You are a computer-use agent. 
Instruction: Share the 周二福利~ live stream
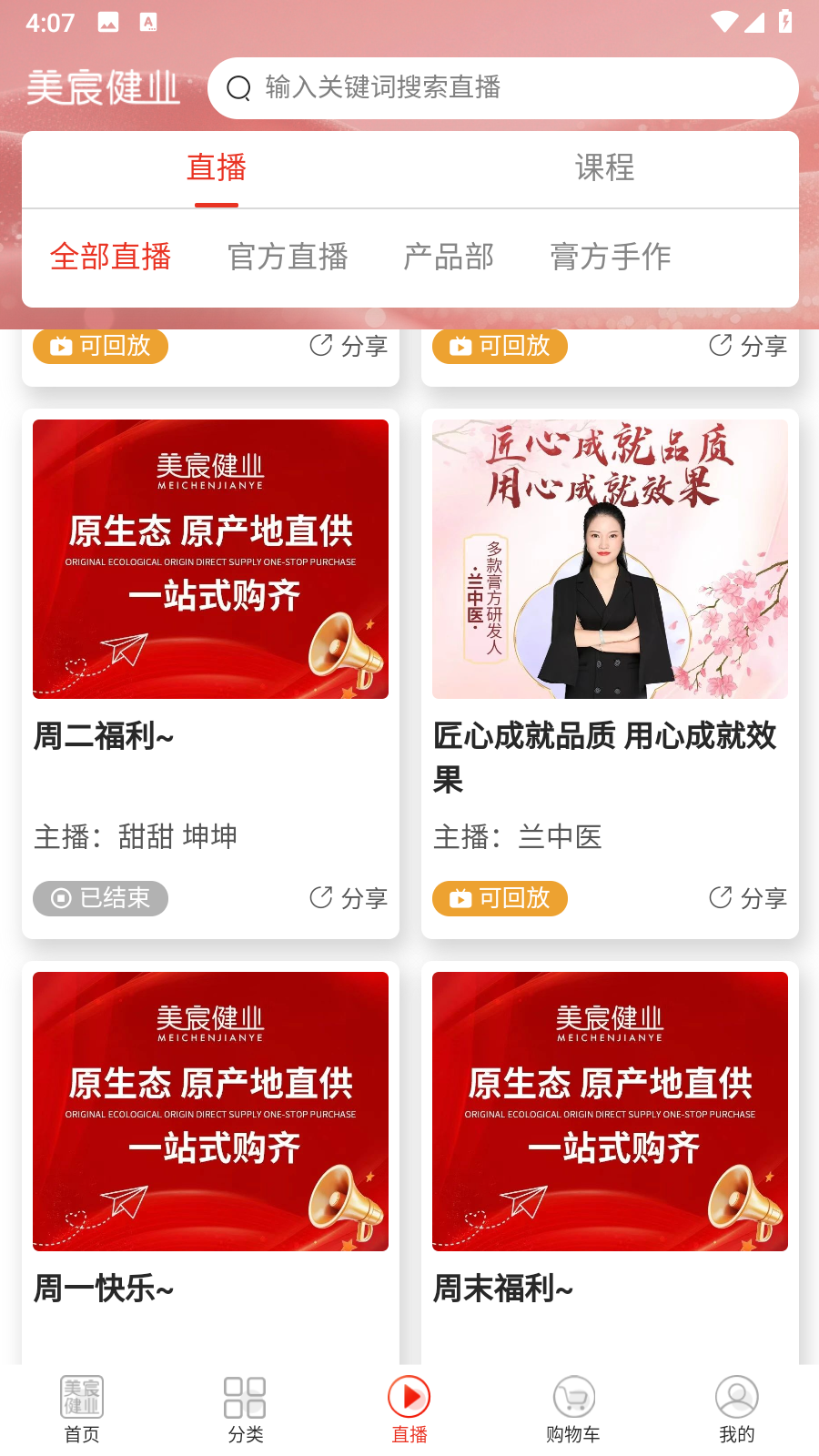(349, 898)
